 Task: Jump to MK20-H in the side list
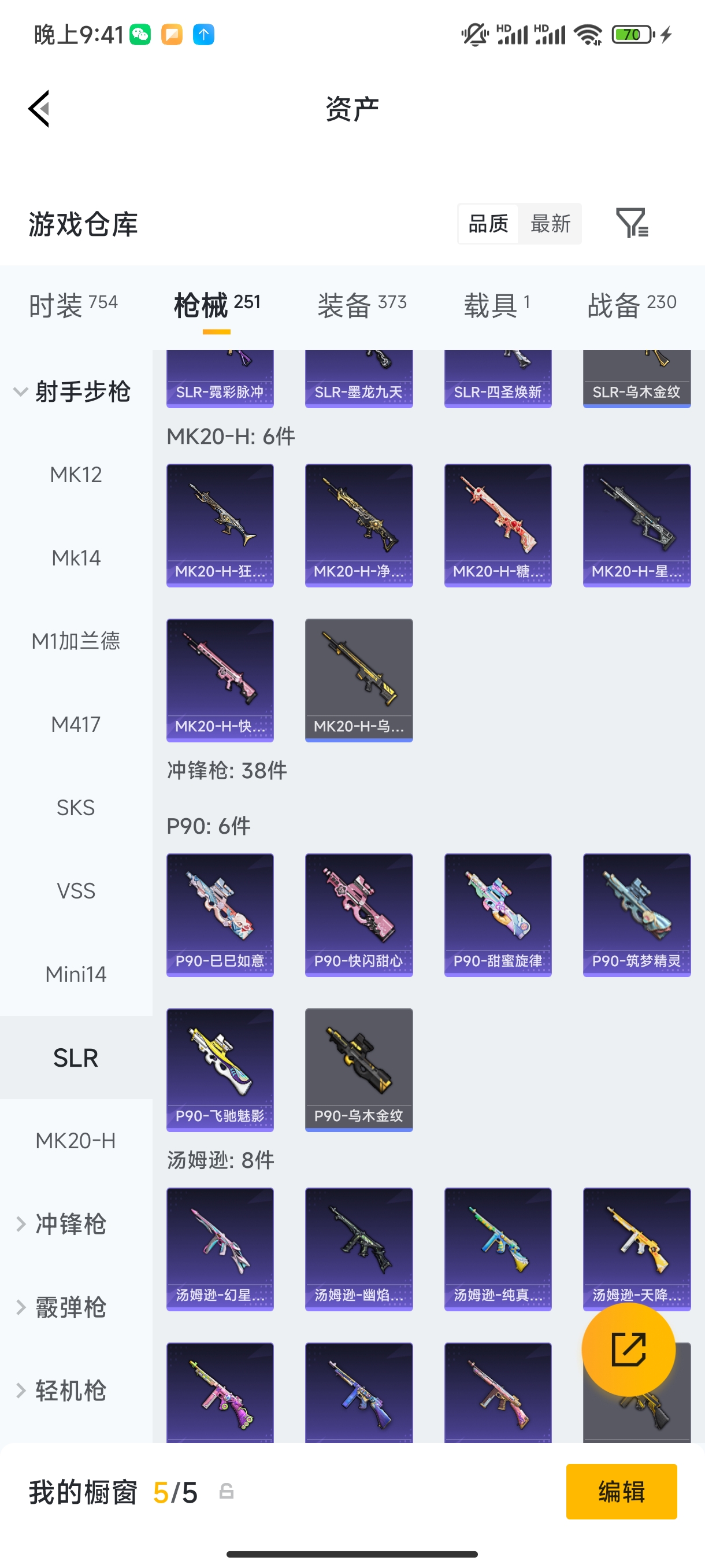(76, 1140)
